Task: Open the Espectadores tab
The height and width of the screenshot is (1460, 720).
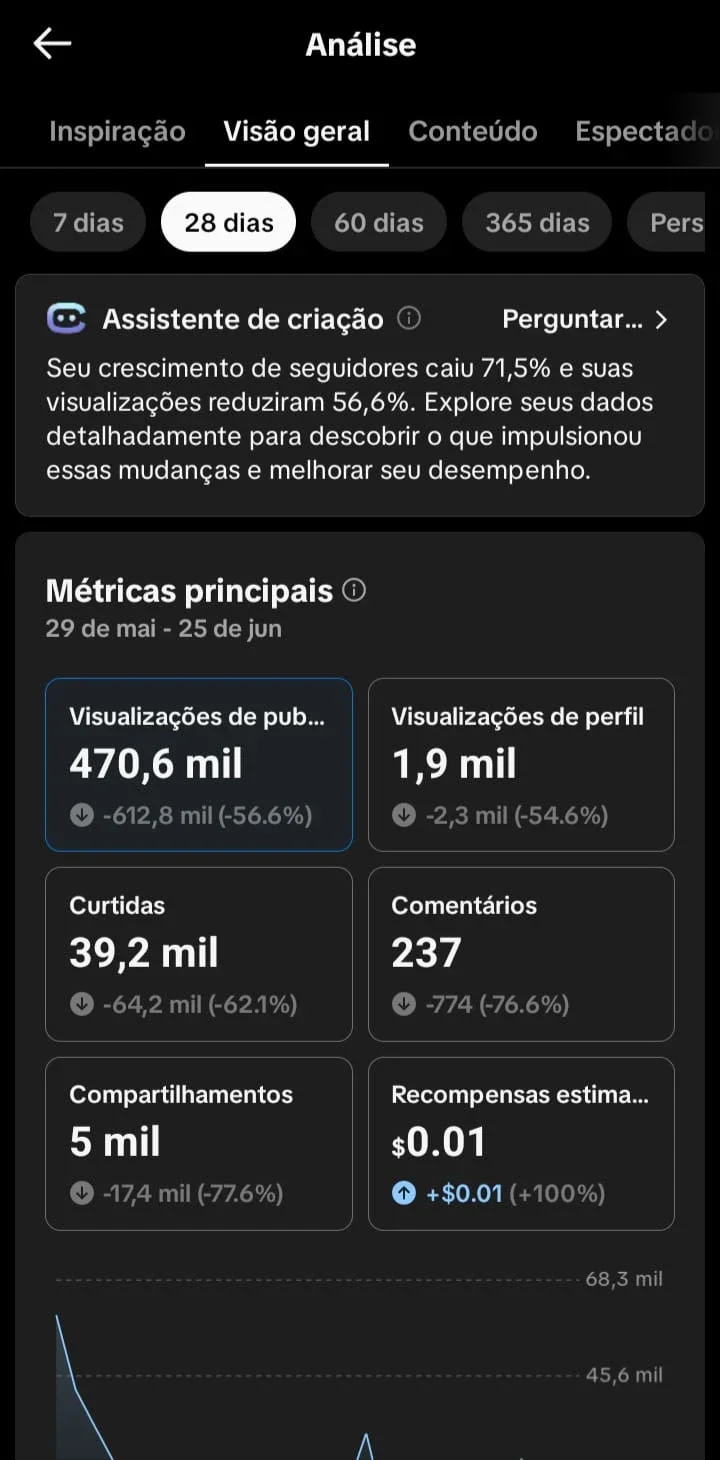Action: pos(645,131)
